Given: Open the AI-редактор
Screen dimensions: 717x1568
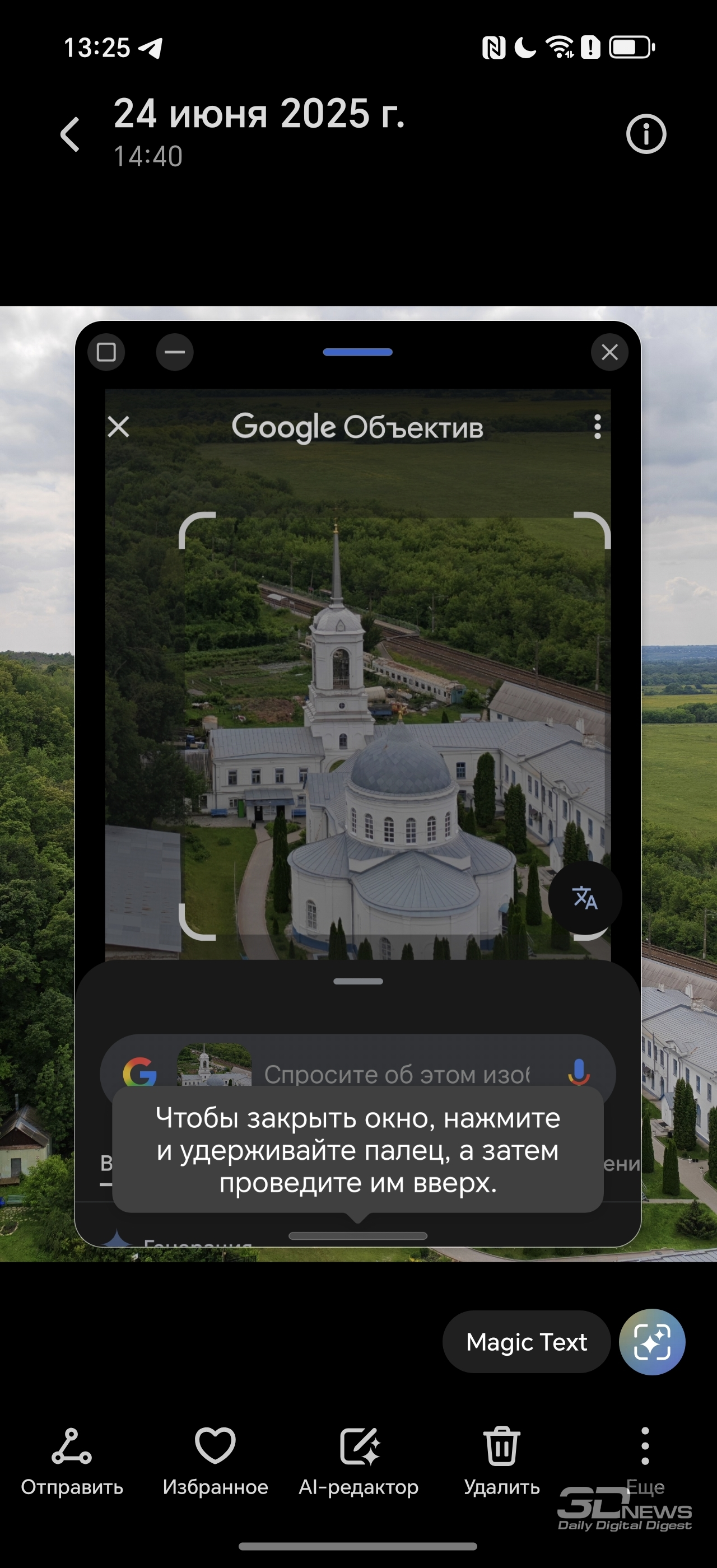Looking at the screenshot, I should (x=358, y=1462).
